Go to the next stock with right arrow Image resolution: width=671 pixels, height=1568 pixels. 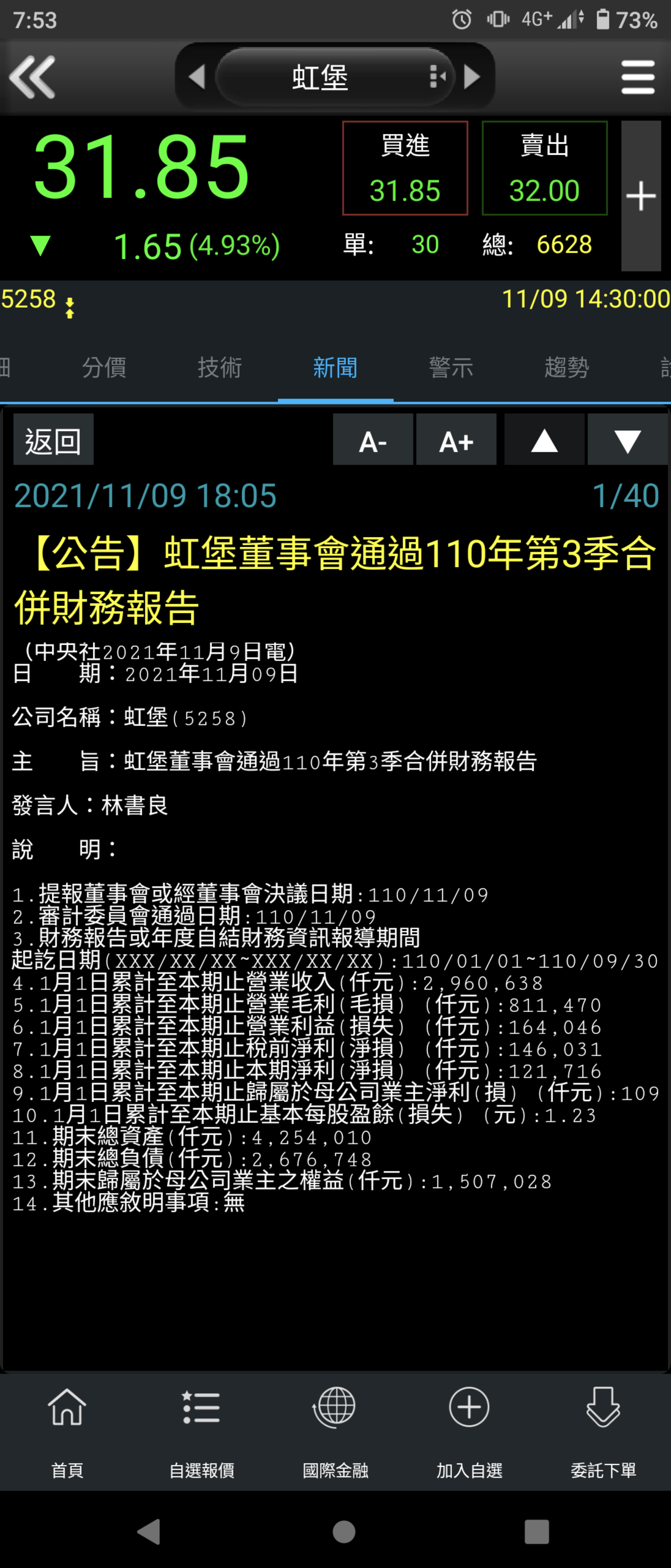(472, 77)
